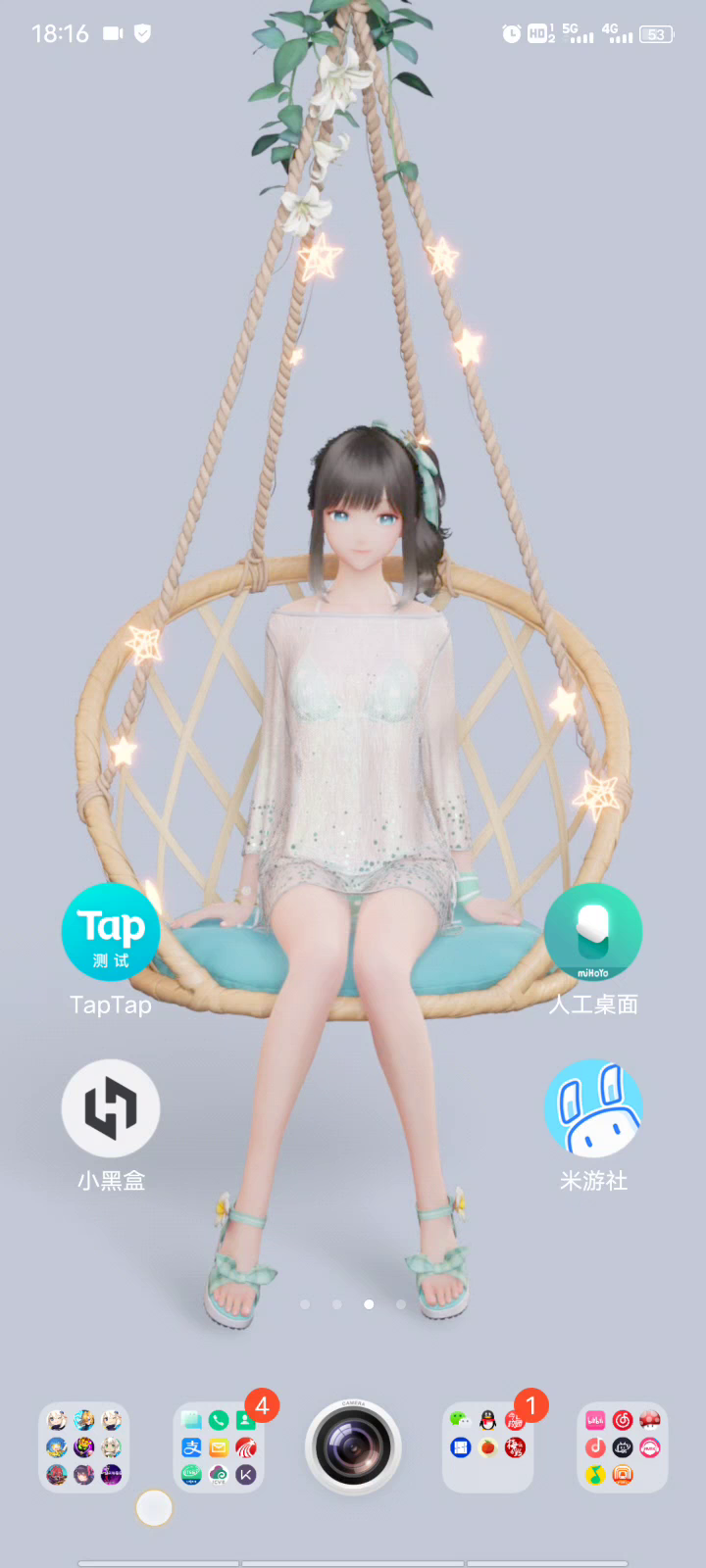
Task: Open the games folder in the dock
Action: (84, 1447)
